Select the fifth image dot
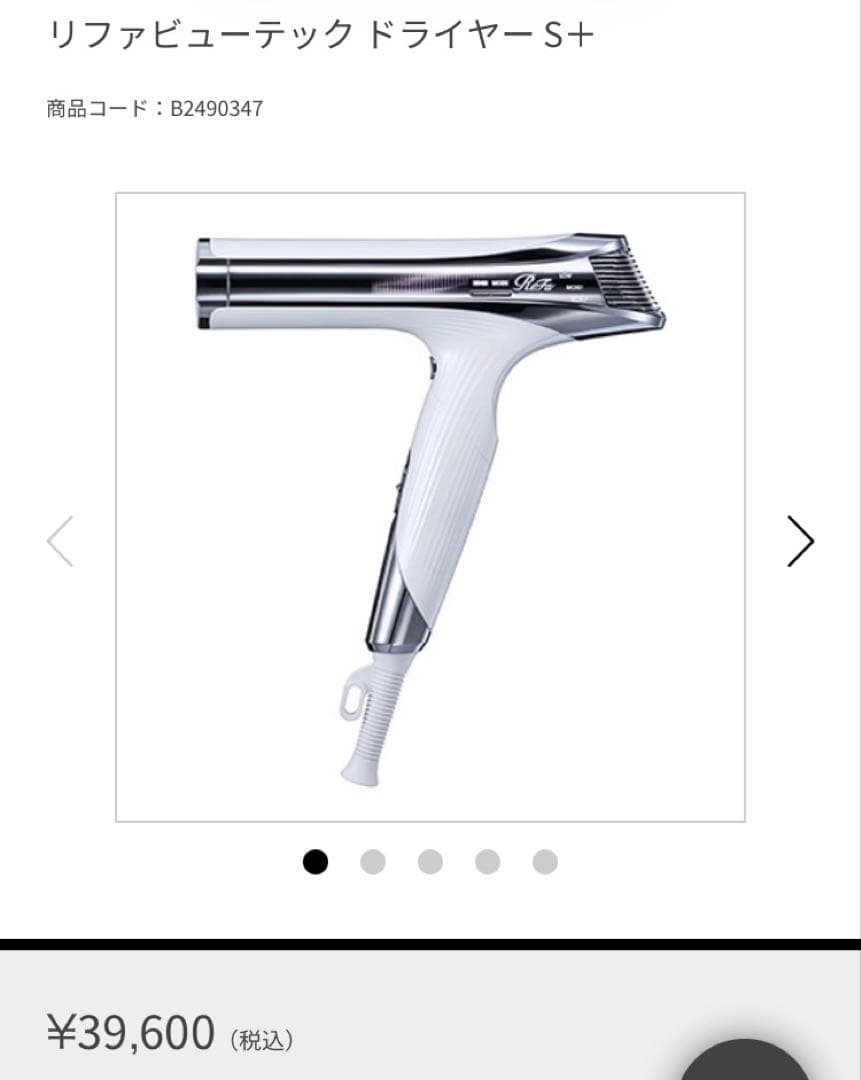 pyautogui.click(x=545, y=862)
